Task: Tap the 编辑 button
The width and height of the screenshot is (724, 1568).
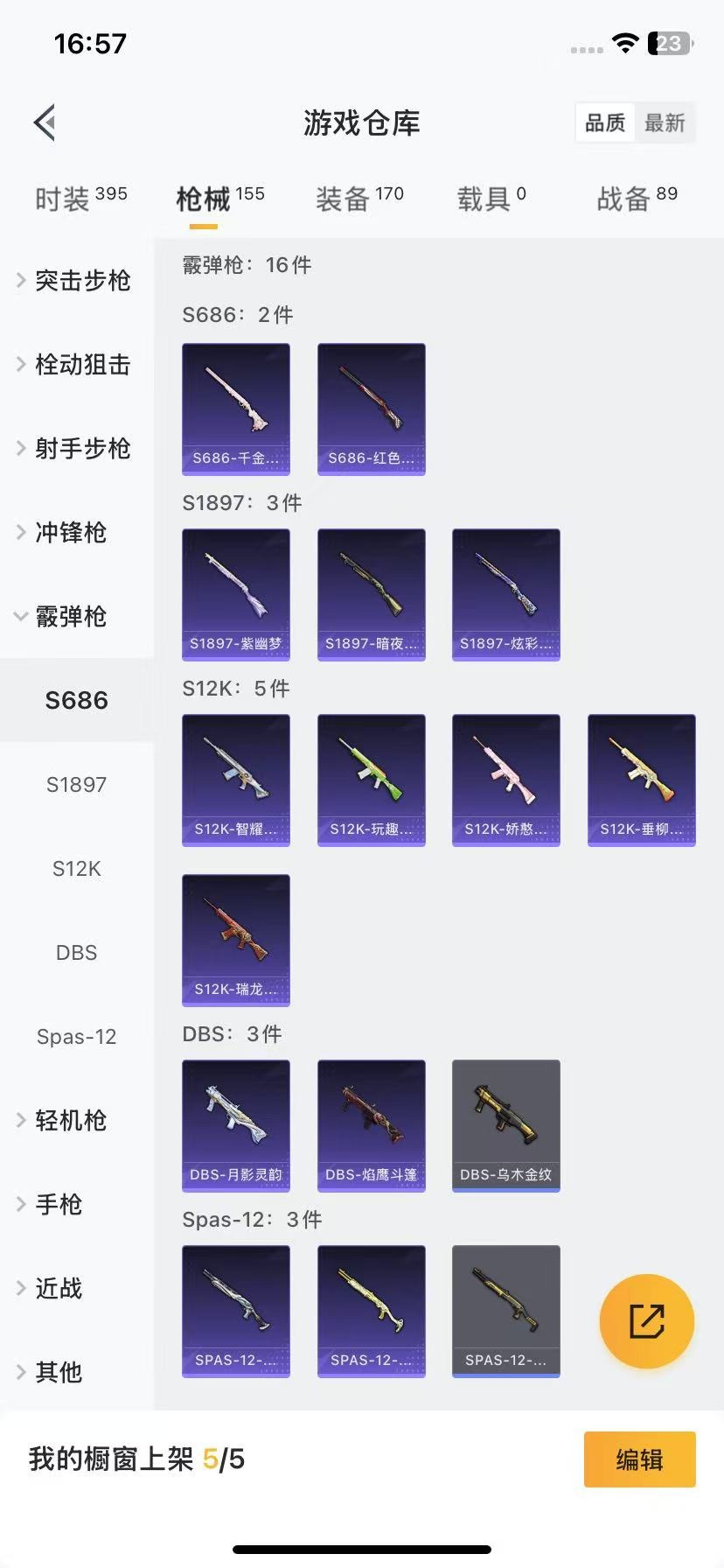Action: tap(639, 1459)
